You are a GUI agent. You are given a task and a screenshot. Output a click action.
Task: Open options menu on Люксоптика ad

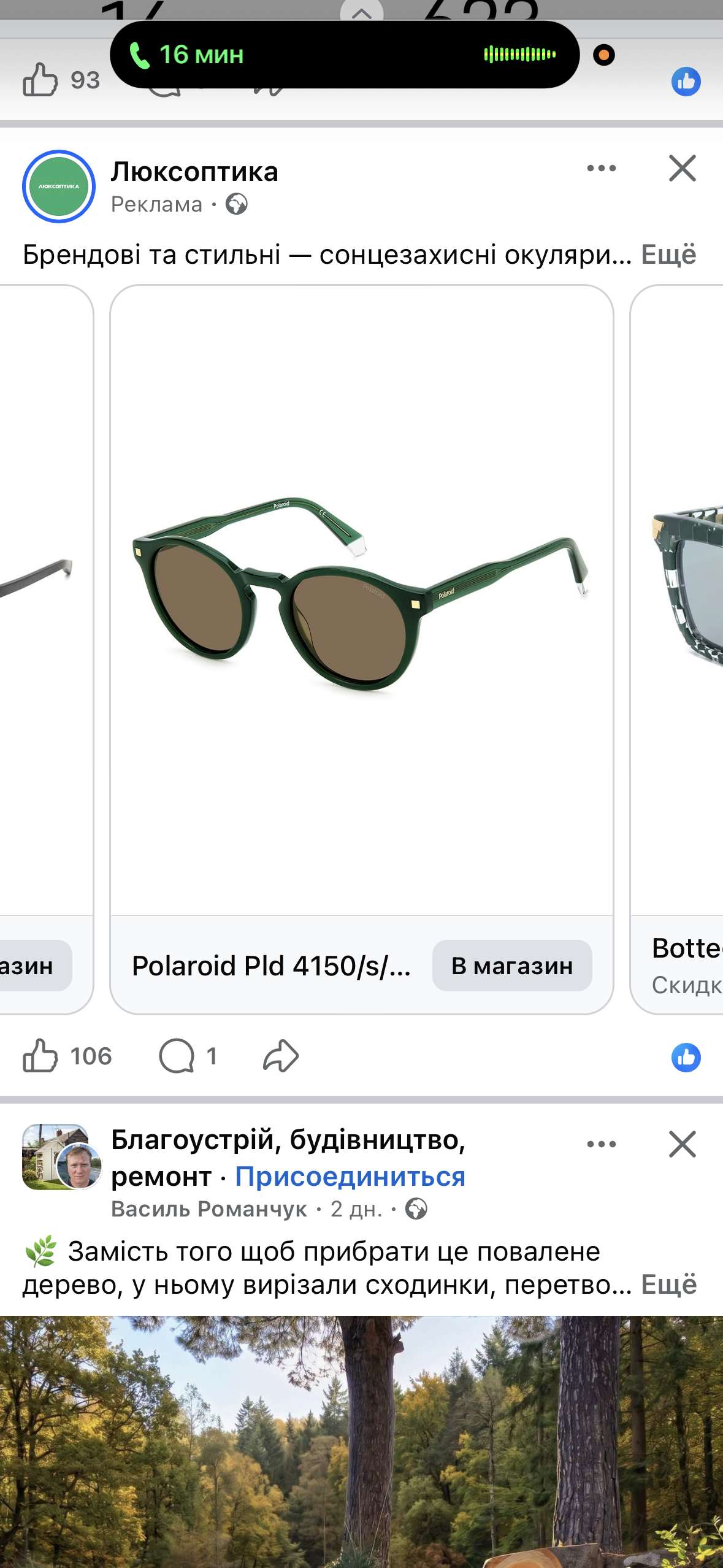click(x=601, y=168)
